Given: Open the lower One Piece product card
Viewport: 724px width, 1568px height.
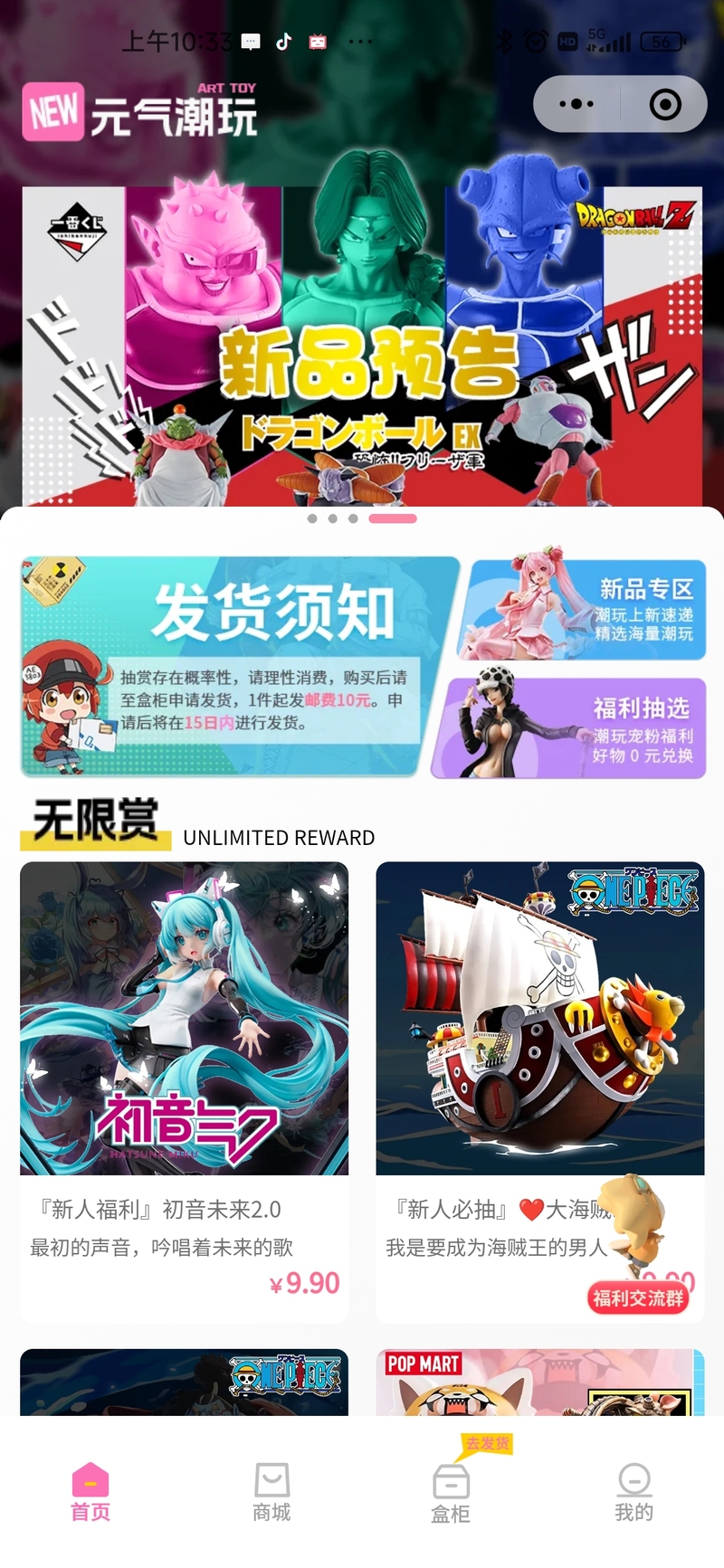Looking at the screenshot, I should point(185,1382).
